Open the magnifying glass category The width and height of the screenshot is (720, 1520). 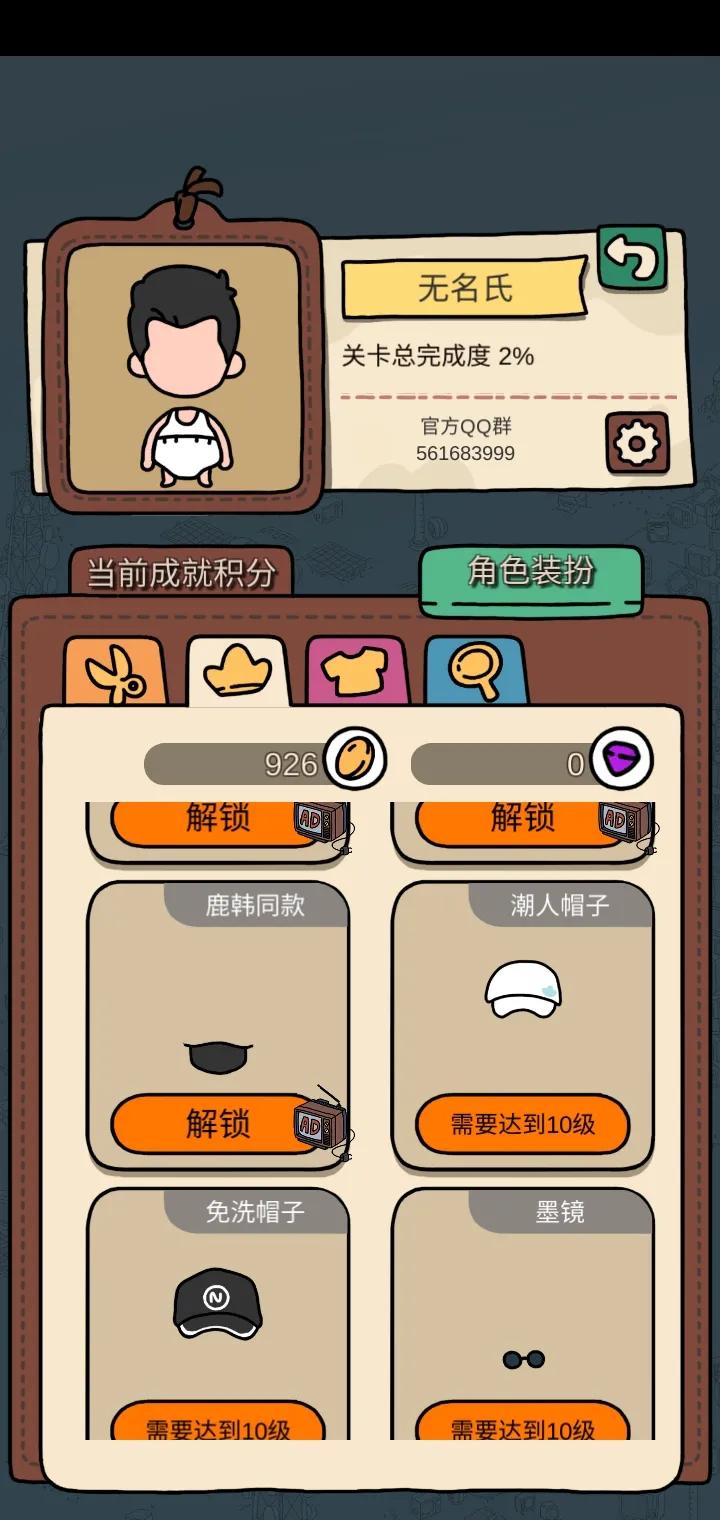click(474, 672)
